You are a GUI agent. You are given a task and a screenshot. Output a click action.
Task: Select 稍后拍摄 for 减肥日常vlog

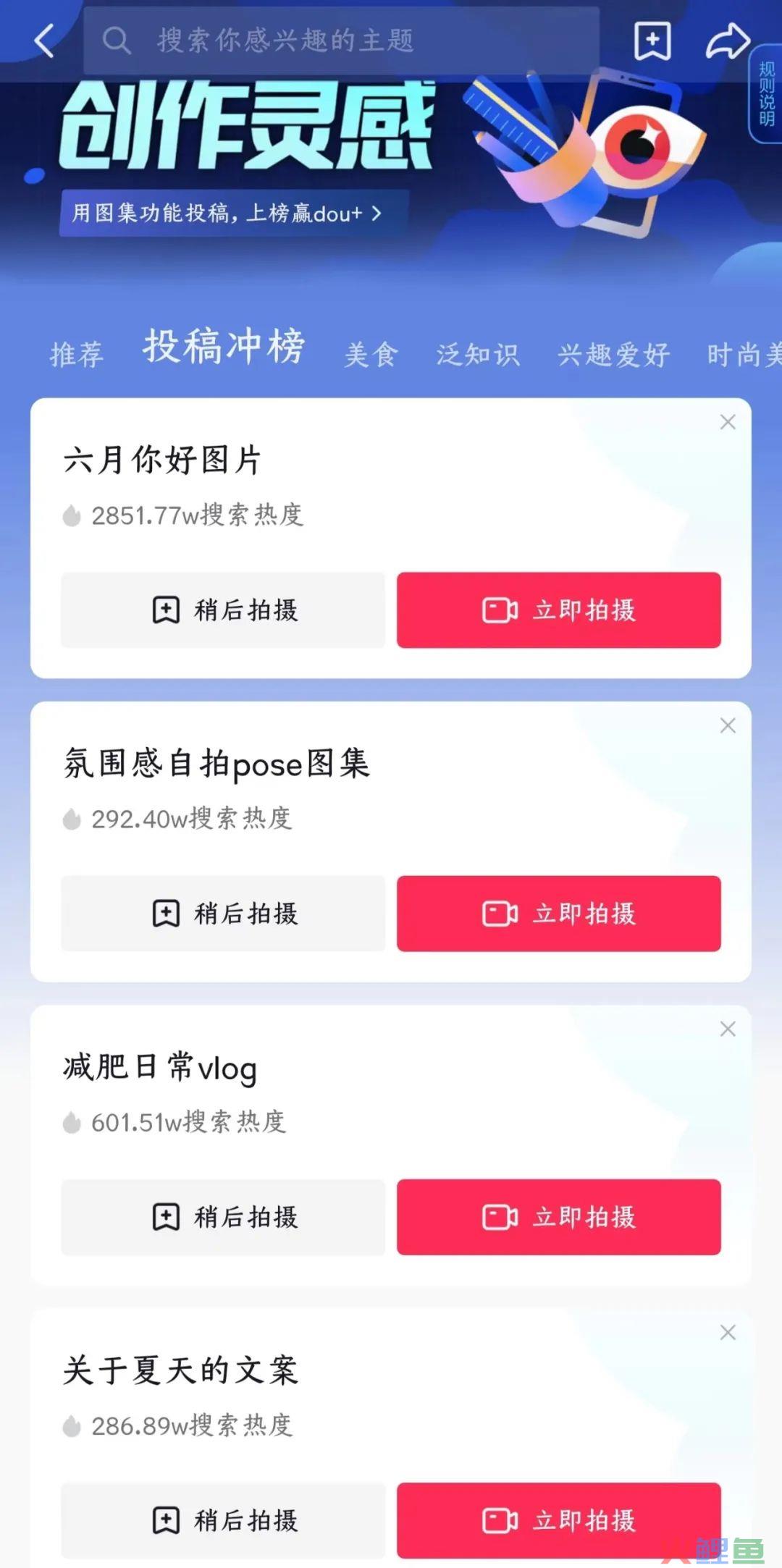click(x=223, y=1217)
